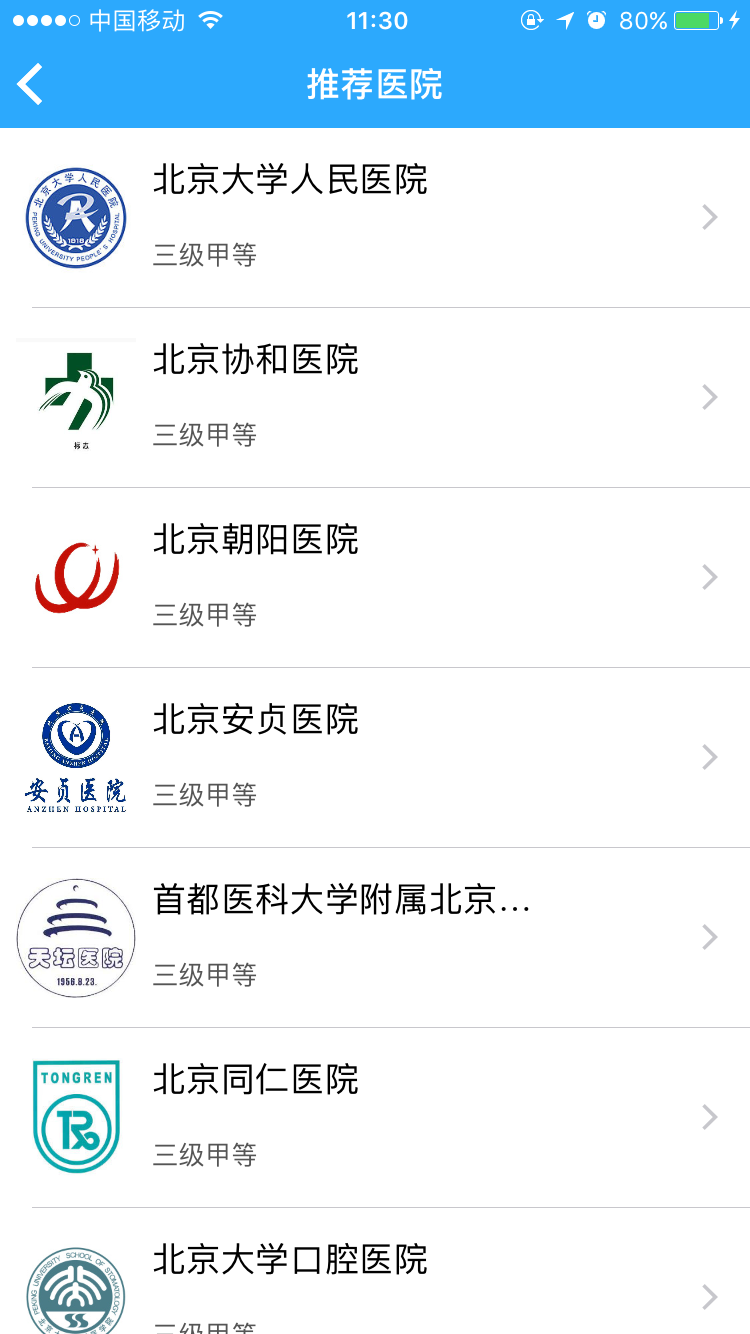The width and height of the screenshot is (750, 1334).
Task: Go back using the top-left arrow
Action: [31, 84]
